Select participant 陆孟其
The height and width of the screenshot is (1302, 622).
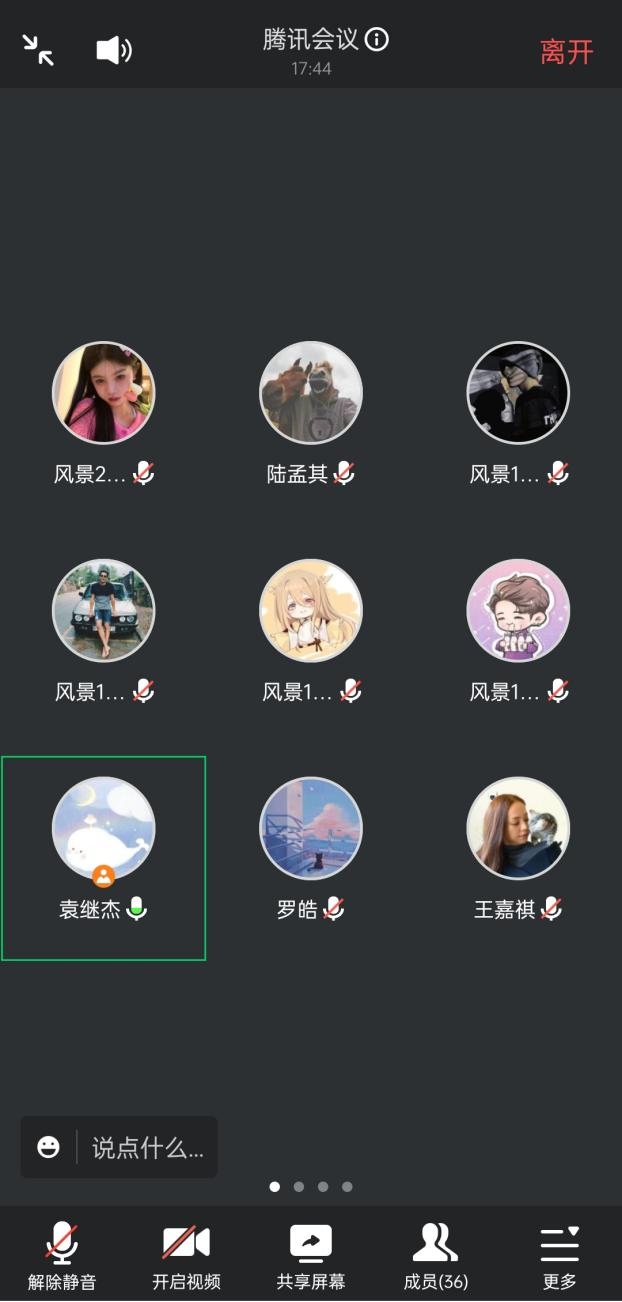tap(311, 393)
